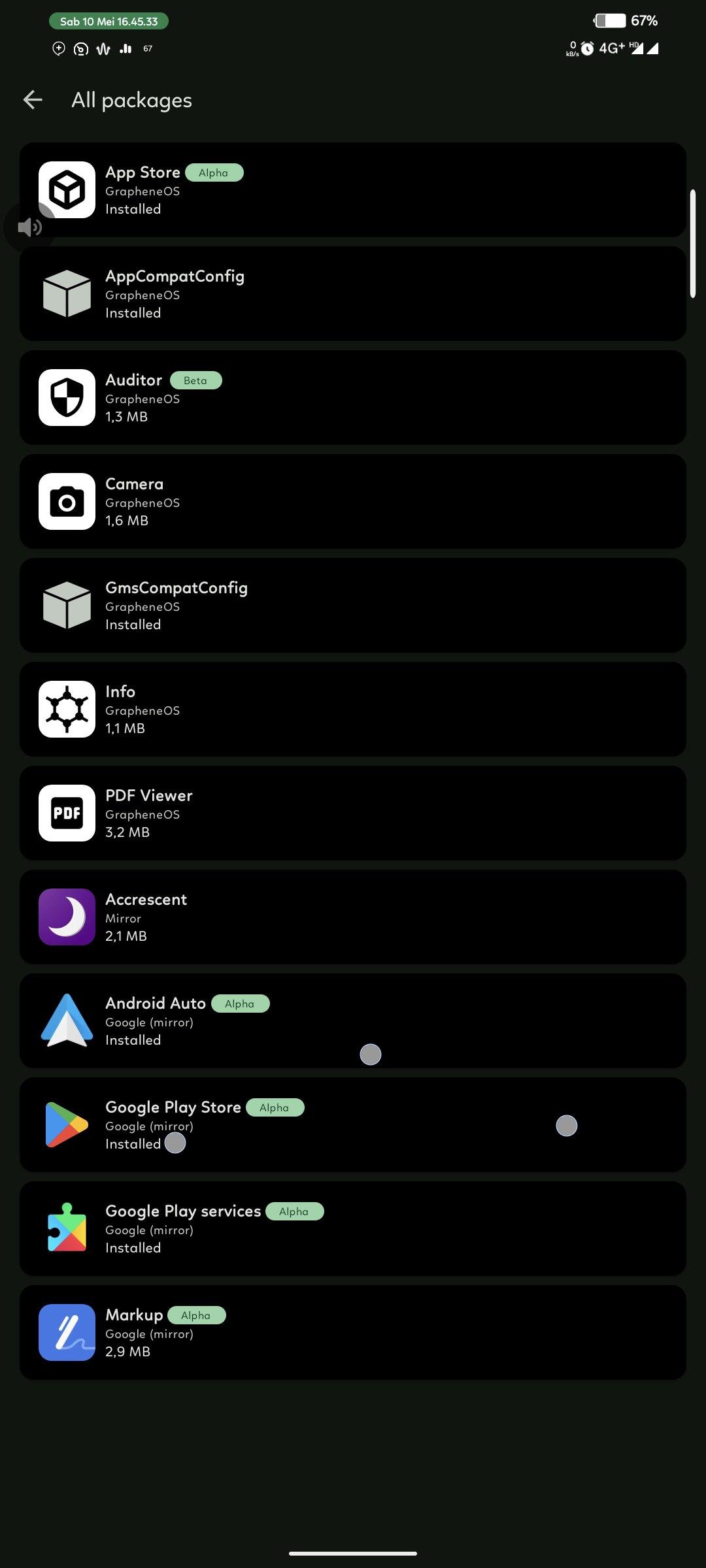The height and width of the screenshot is (1568, 706).
Task: Open the Accrescent mirror package
Action: (353, 917)
